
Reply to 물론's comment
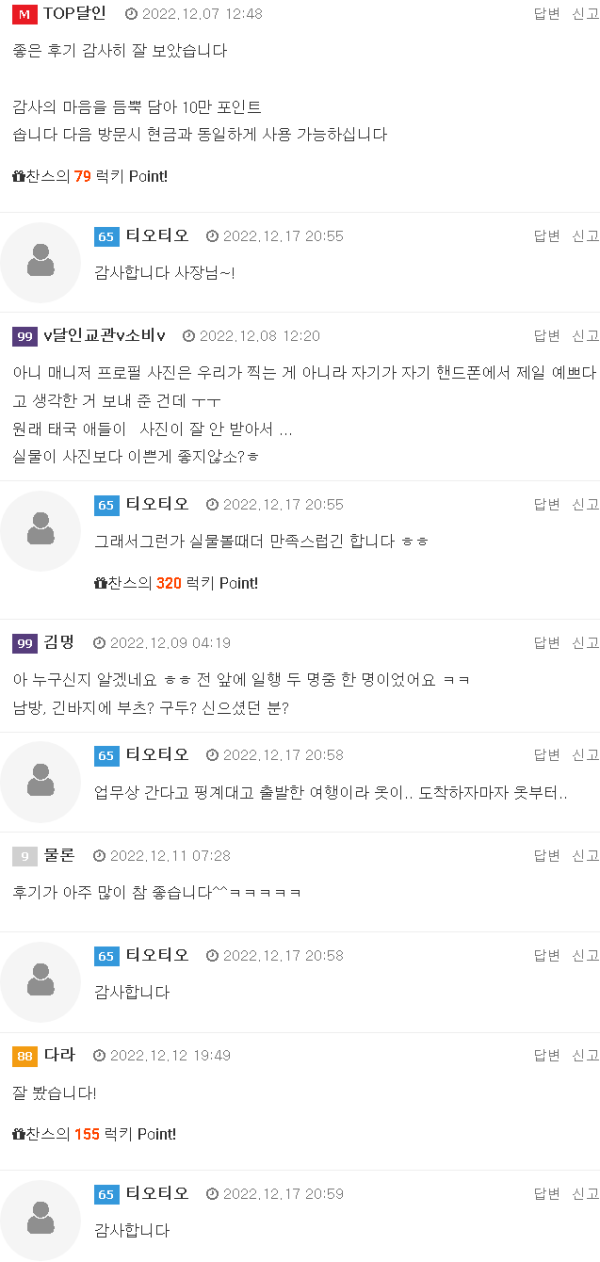546,856
